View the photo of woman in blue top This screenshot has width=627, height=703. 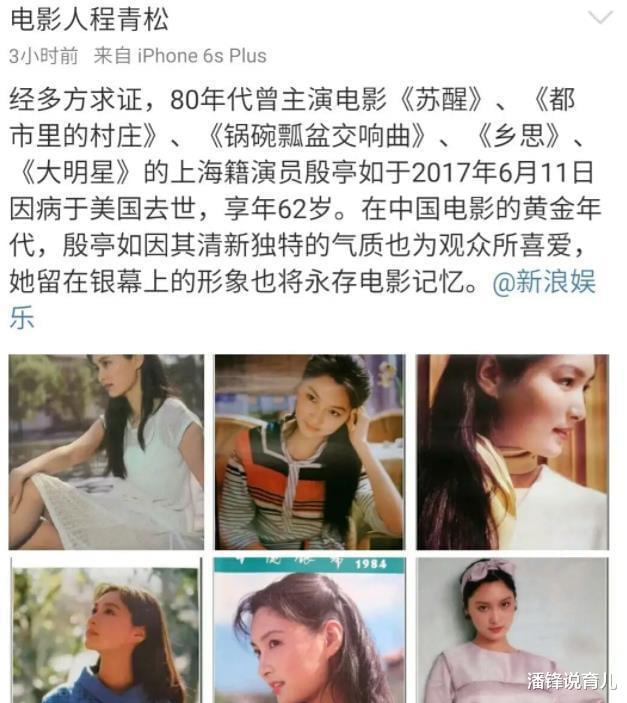click(x=106, y=632)
